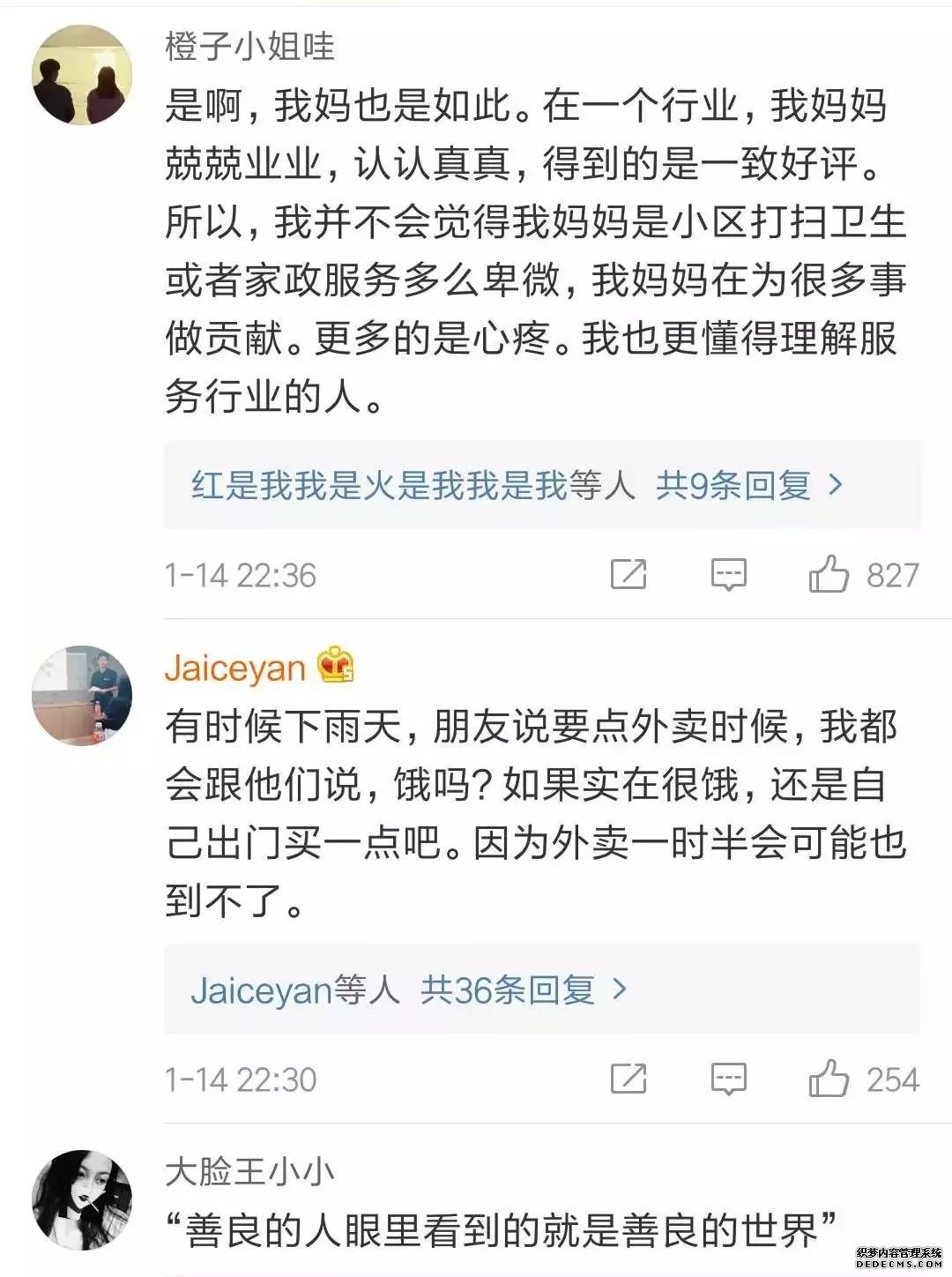Image resolution: width=952 pixels, height=1277 pixels.
Task: Open username 橙子小姐哇
Action: [249, 46]
